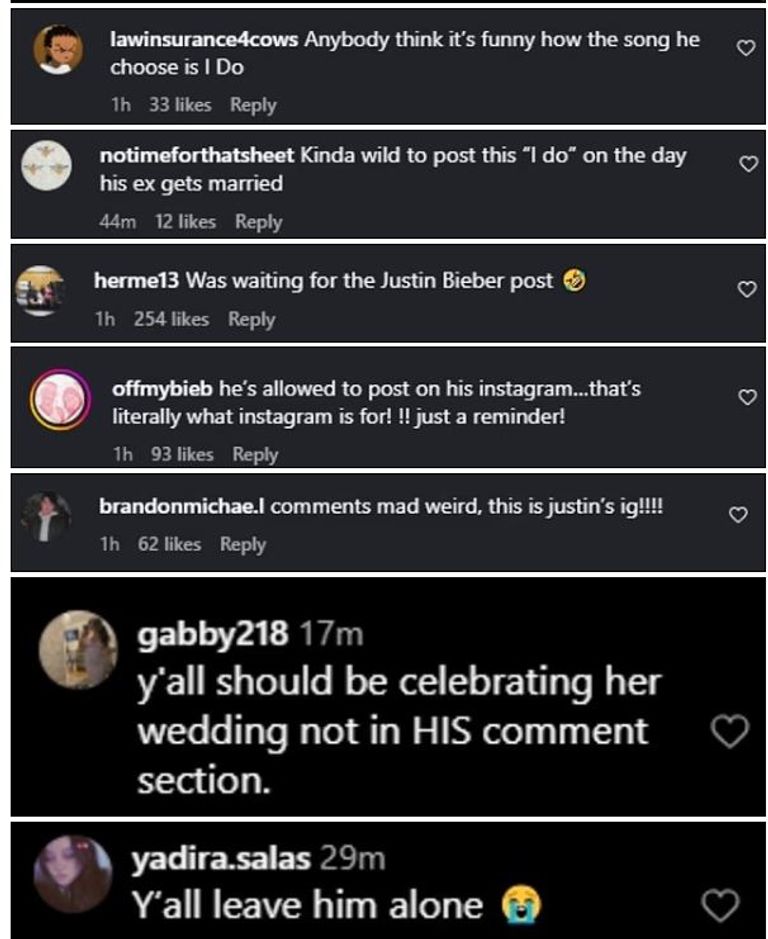The image size is (768, 939).
Task: Click Reply under offmybieb's comment
Action: click(x=258, y=454)
